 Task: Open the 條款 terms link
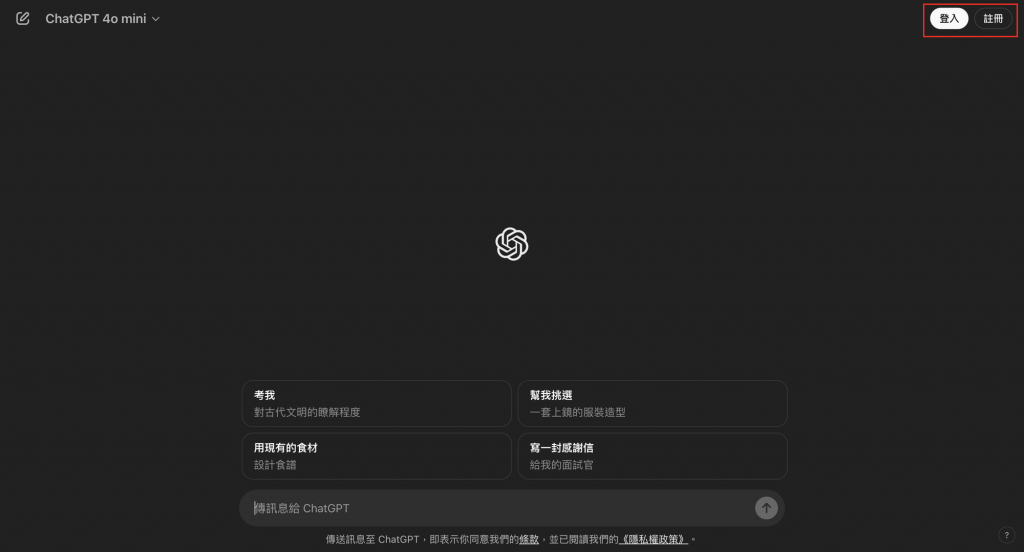pyautogui.click(x=530, y=539)
